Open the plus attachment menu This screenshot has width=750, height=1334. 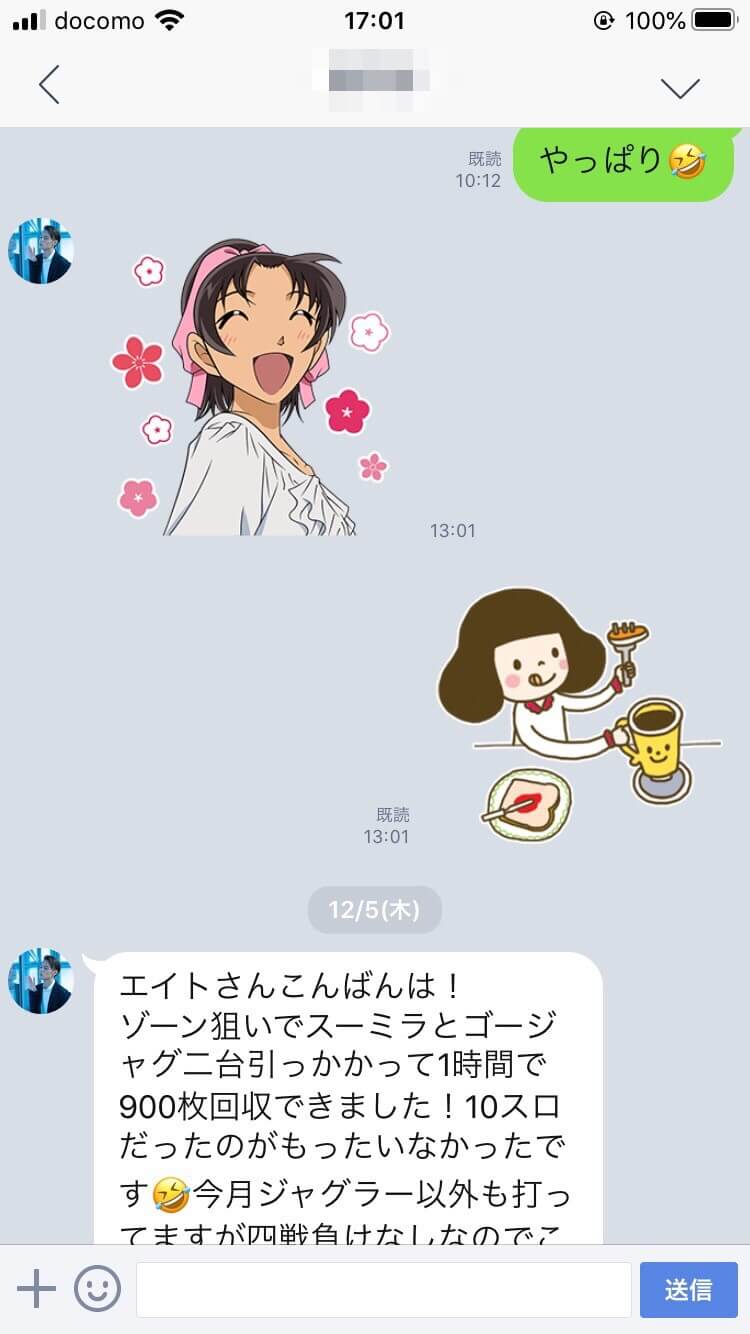[36, 1289]
